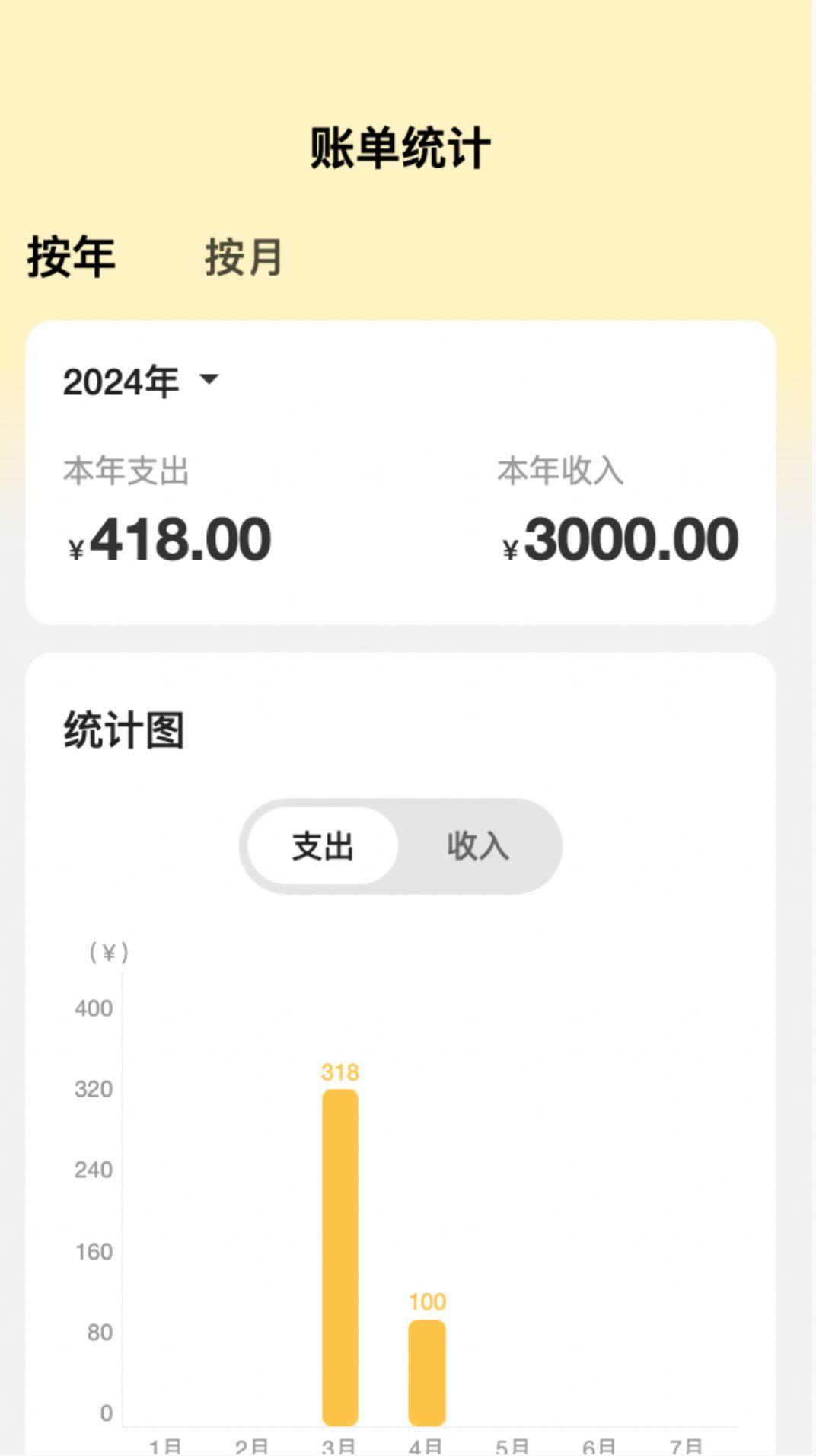Click the 支出/收入 segmented switch
This screenshot has width=816, height=1456.
(402, 848)
